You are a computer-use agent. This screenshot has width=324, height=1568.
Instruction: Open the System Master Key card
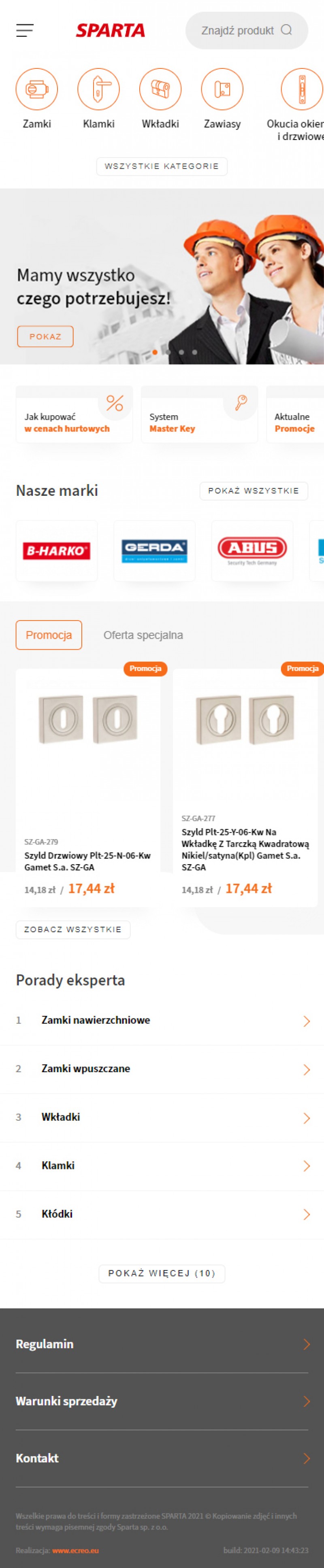point(199,414)
